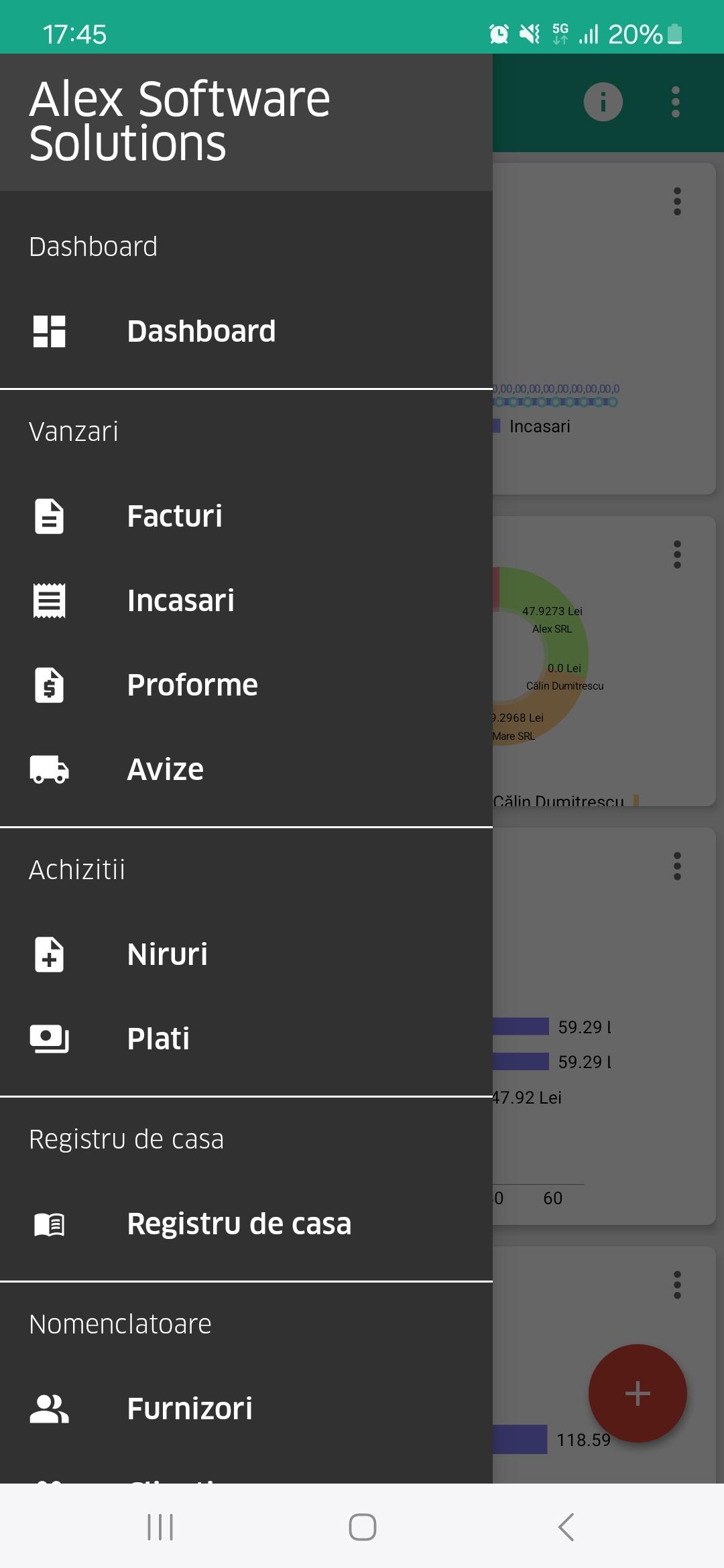Open Plati
724x1568 pixels.
coord(158,1039)
